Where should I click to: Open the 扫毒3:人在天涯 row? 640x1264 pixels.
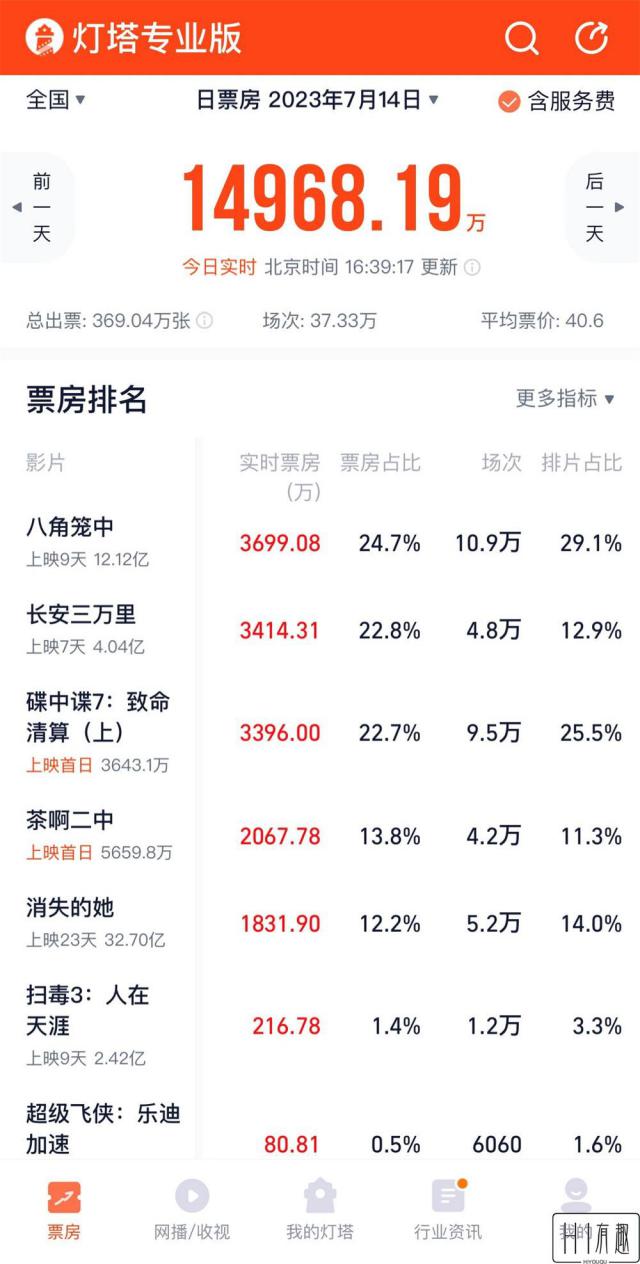click(x=320, y=1025)
